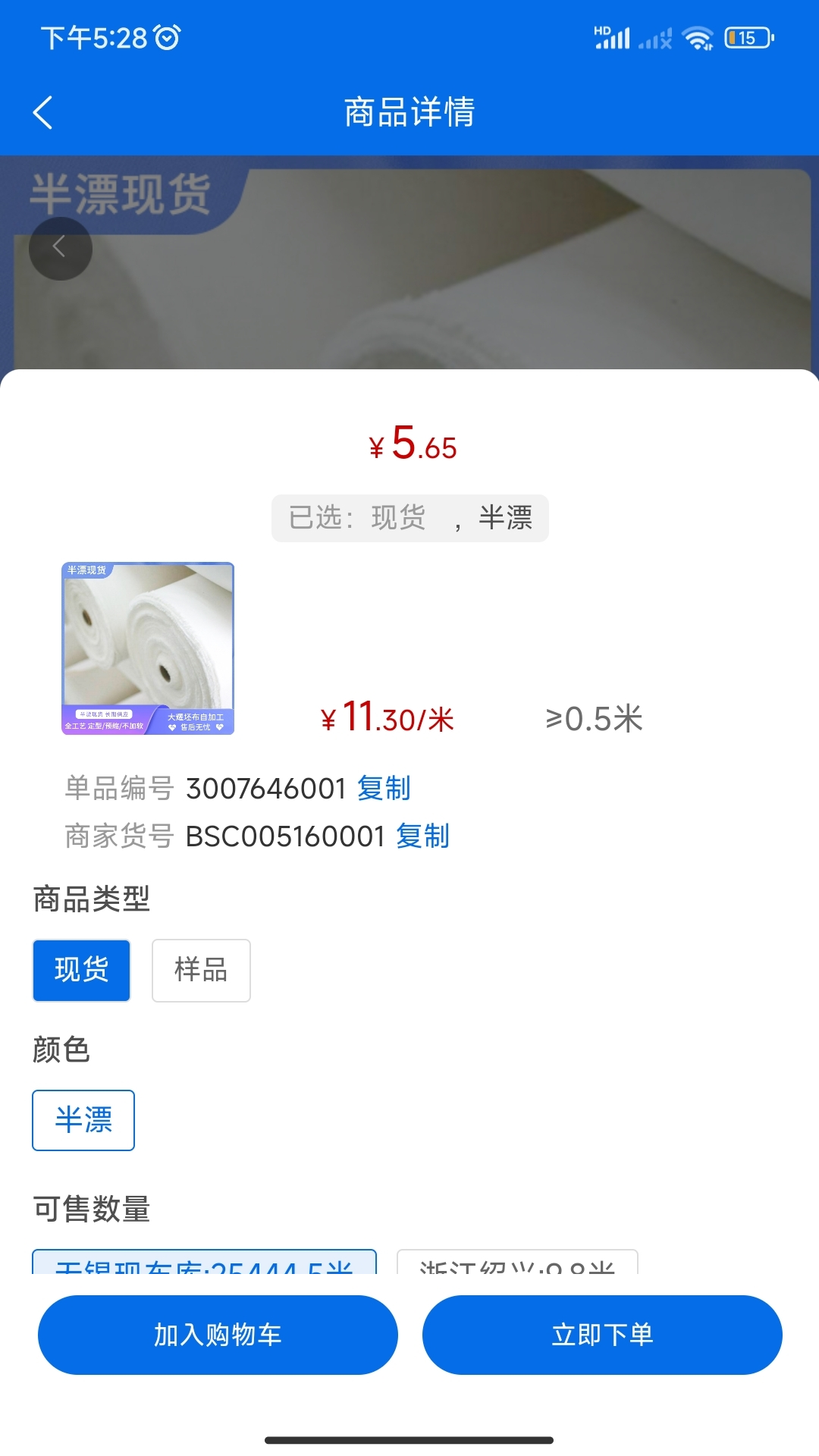Select the 现货 product type option
This screenshot has height=1456, width=819.
(x=81, y=971)
